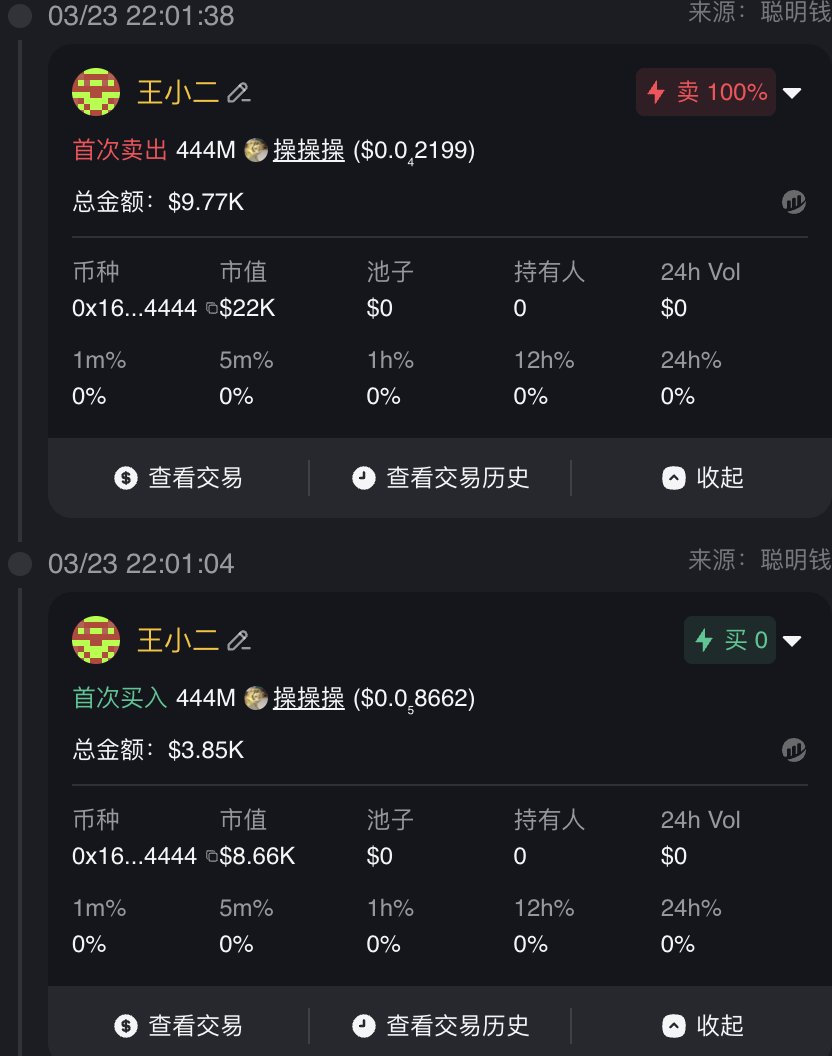Image resolution: width=832 pixels, height=1056 pixels.
Task: View trade history in the buy card
Action: tap(441, 1025)
